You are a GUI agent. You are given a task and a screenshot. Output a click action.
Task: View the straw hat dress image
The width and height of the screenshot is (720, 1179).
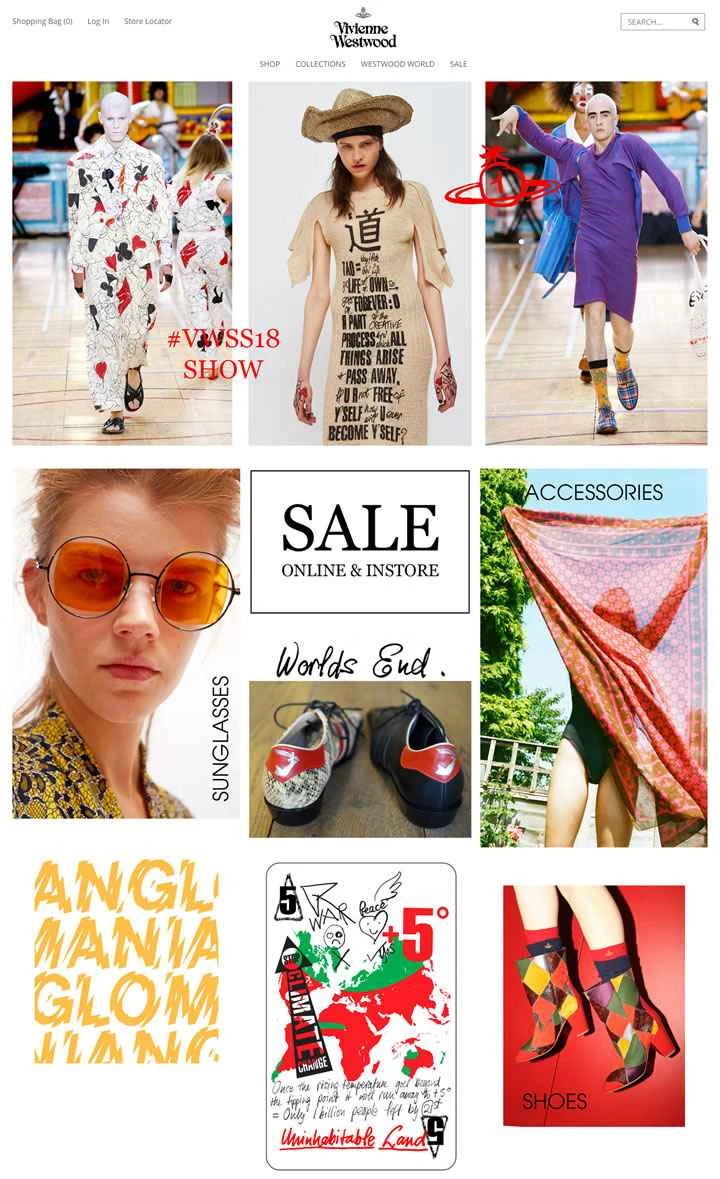[x=359, y=263]
